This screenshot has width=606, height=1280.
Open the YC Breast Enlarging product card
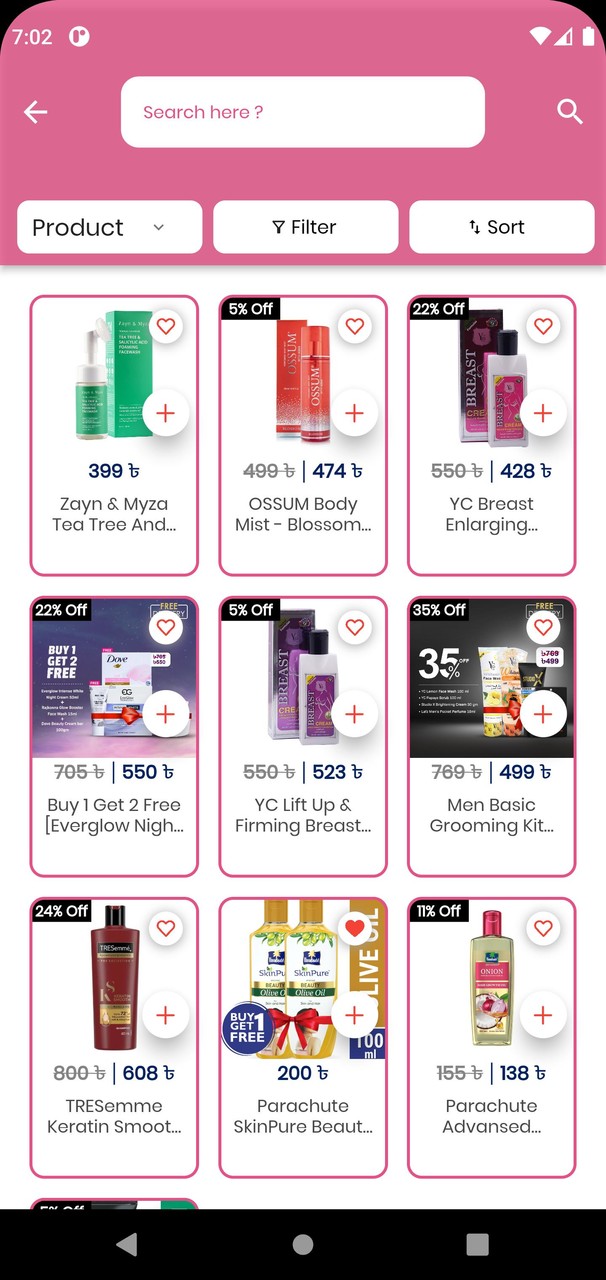click(491, 514)
